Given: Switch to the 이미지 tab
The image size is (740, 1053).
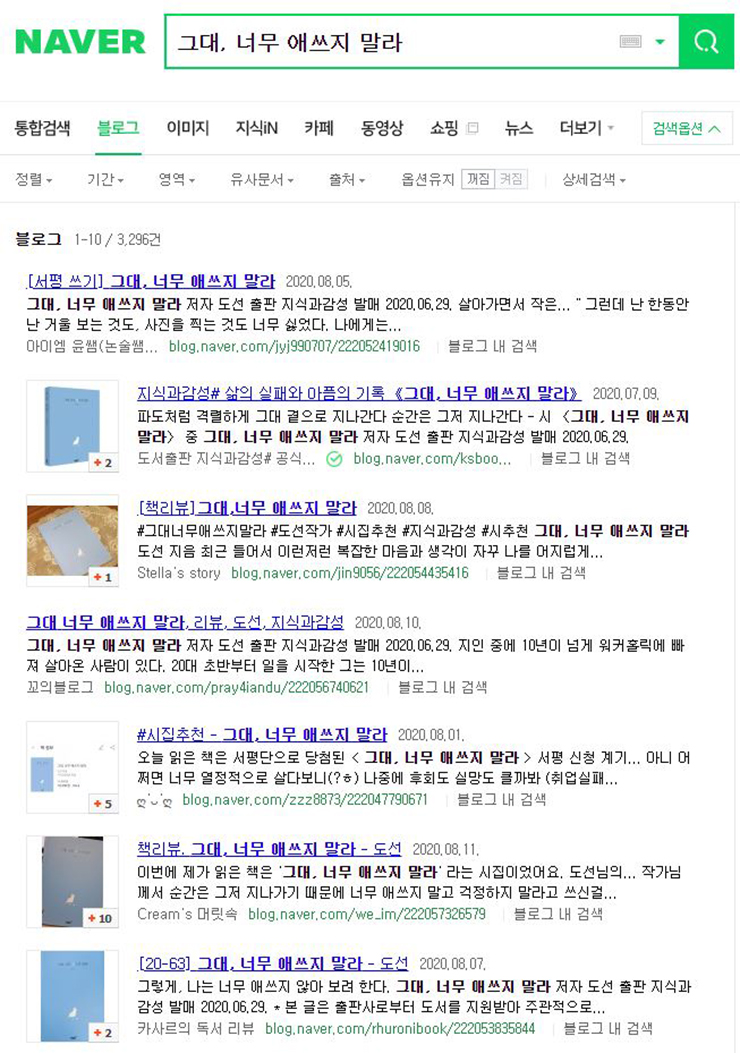Looking at the screenshot, I should tap(187, 128).
